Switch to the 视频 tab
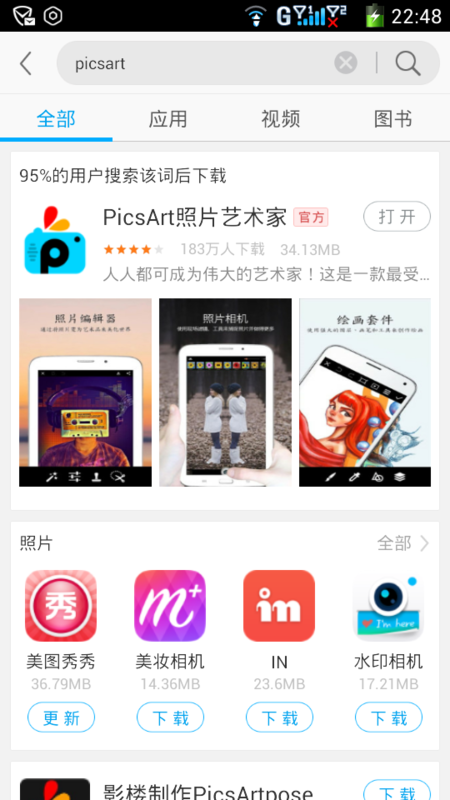 [281, 119]
